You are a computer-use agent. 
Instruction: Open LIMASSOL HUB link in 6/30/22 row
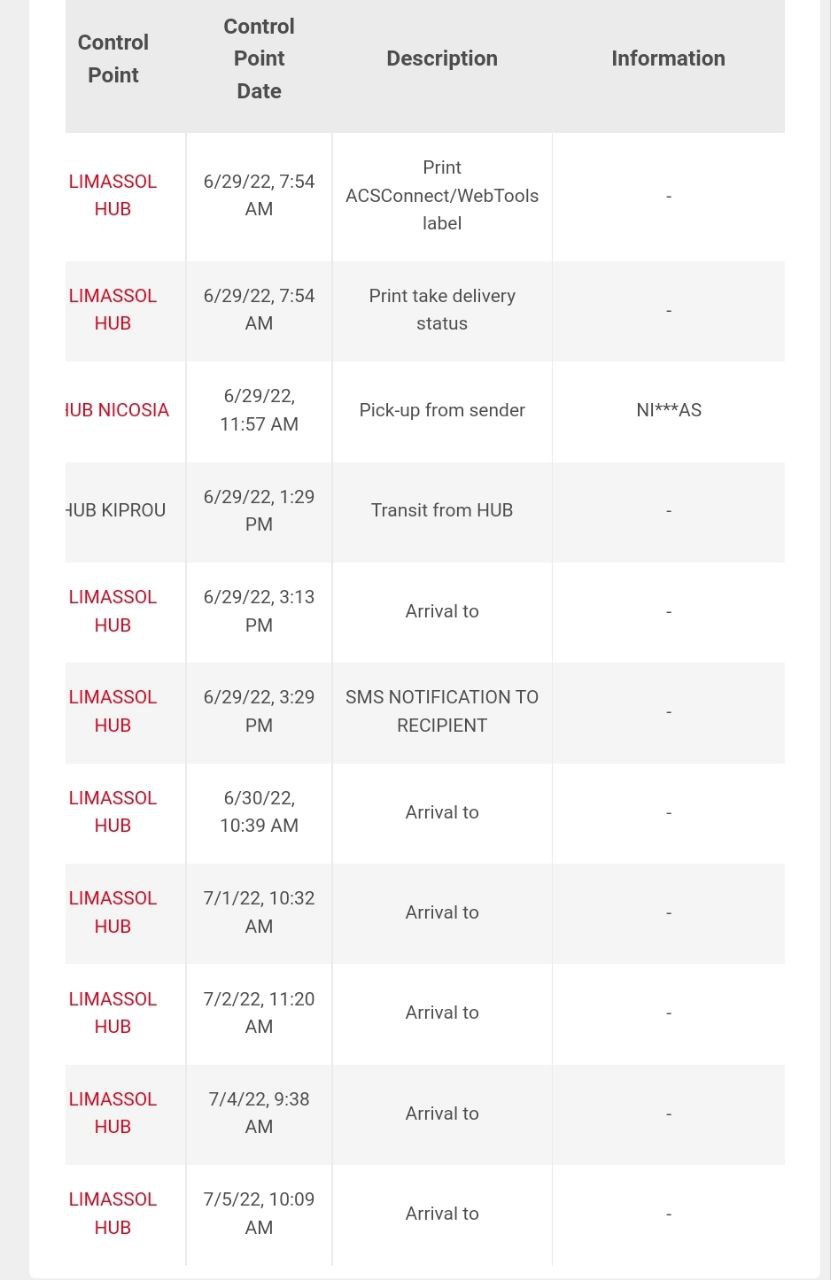click(x=113, y=811)
